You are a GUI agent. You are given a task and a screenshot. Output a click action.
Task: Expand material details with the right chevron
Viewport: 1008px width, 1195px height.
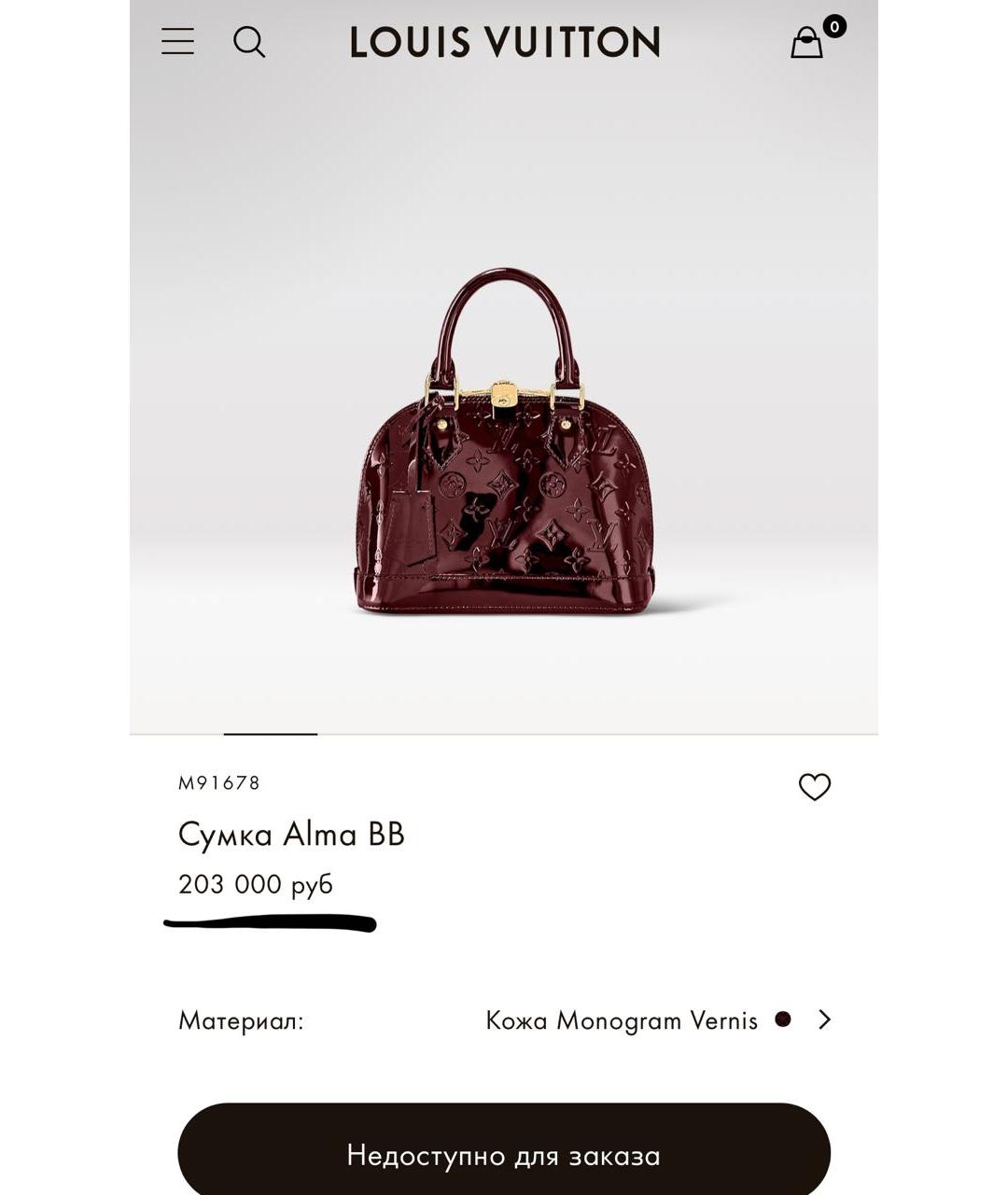[825, 1020]
